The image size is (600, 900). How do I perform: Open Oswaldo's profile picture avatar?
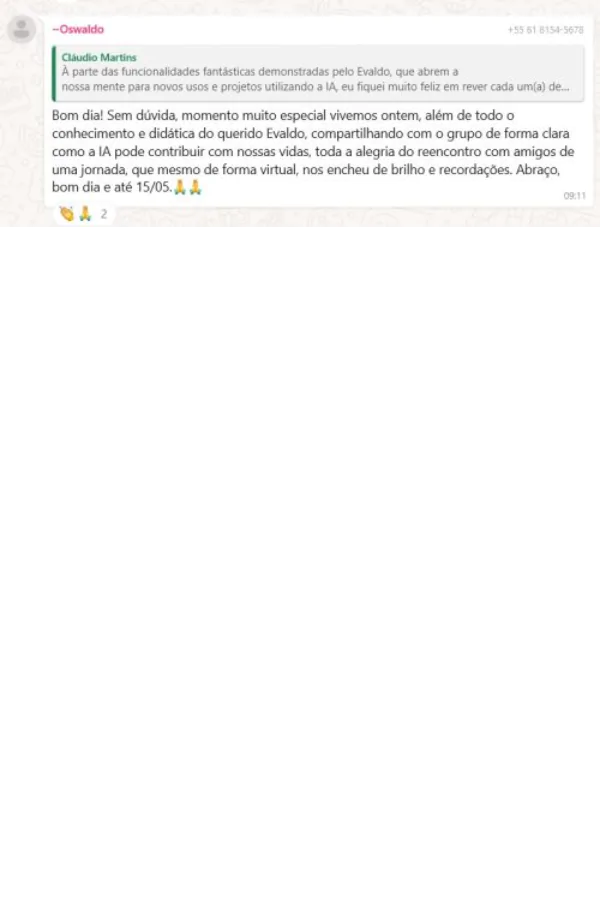[x=22, y=29]
